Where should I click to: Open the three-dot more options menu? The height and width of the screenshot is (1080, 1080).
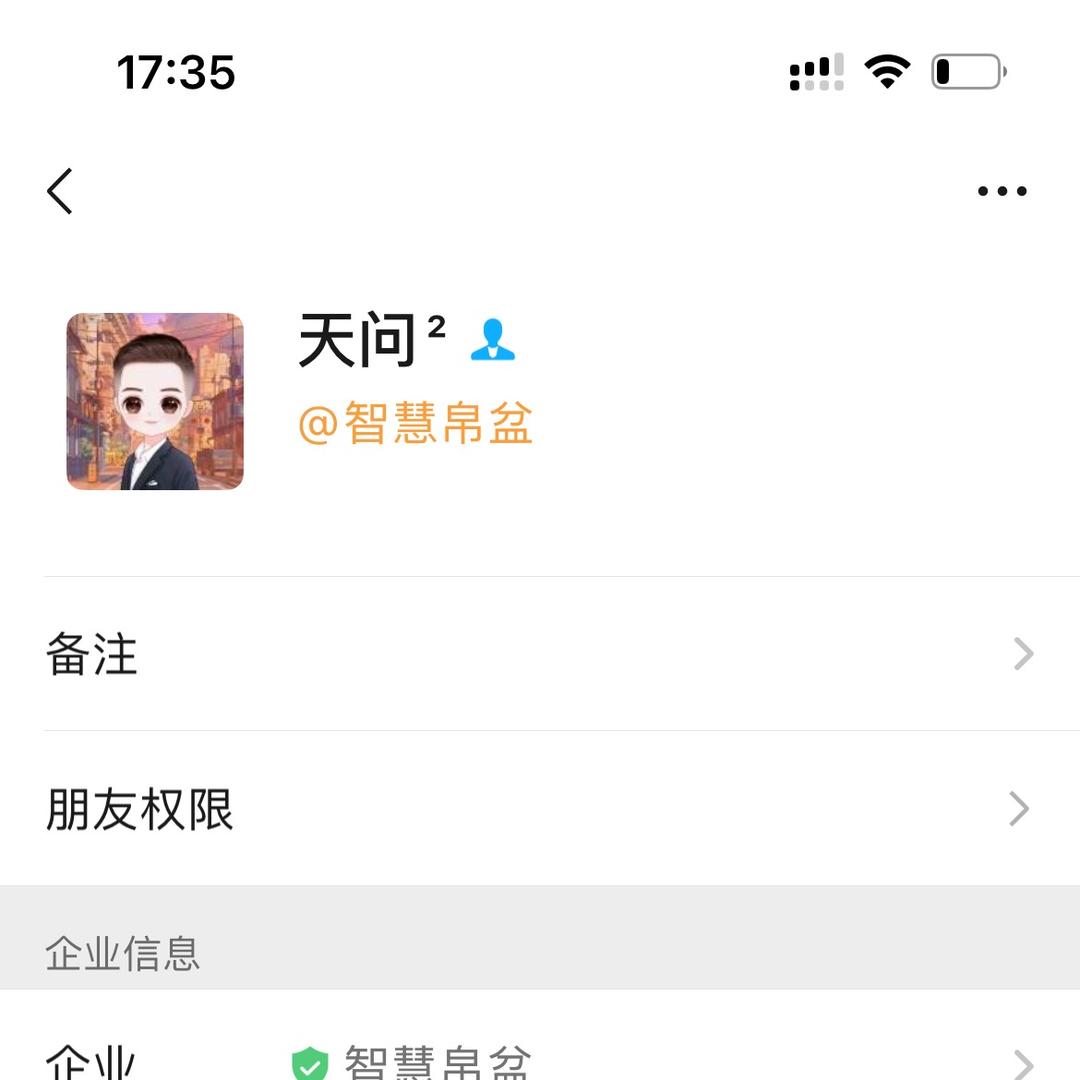(x=1002, y=191)
